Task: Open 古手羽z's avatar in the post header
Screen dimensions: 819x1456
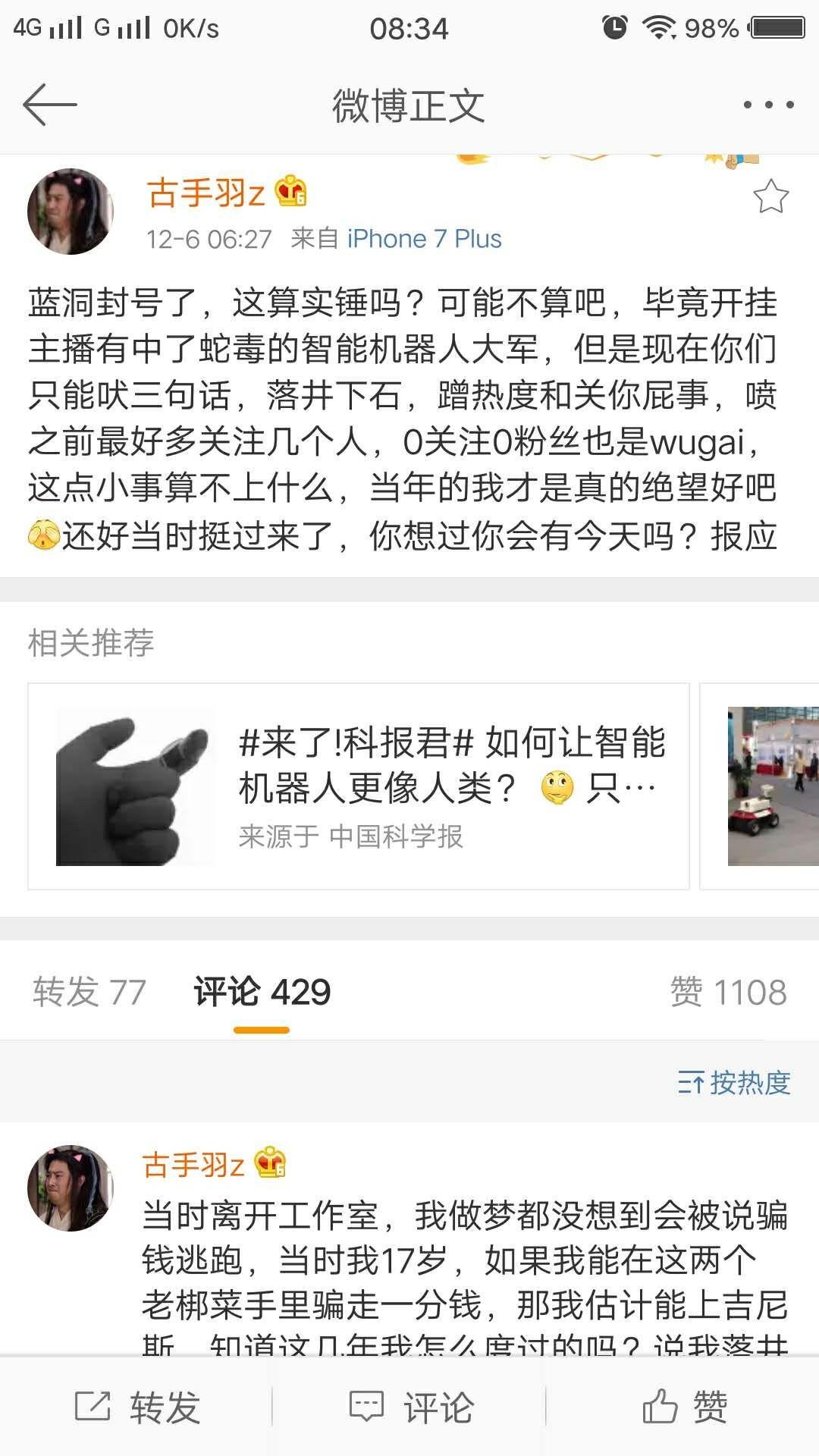Action: coord(71,212)
